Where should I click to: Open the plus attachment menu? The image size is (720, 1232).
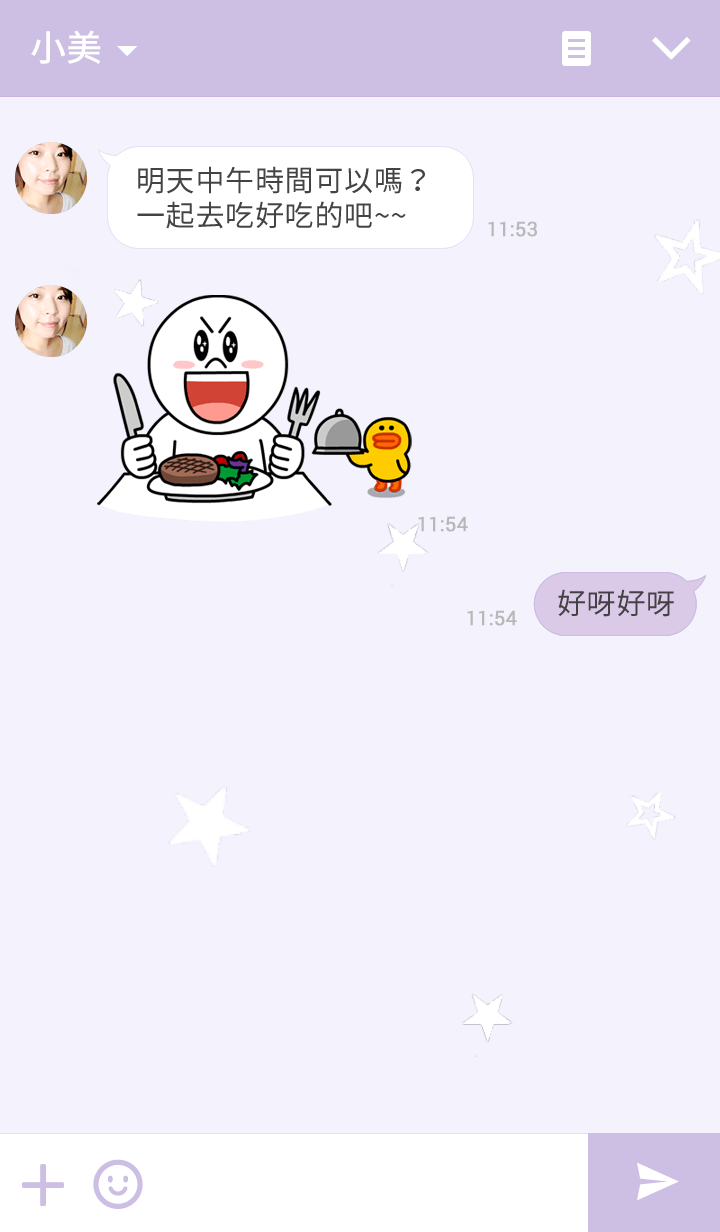43,1184
